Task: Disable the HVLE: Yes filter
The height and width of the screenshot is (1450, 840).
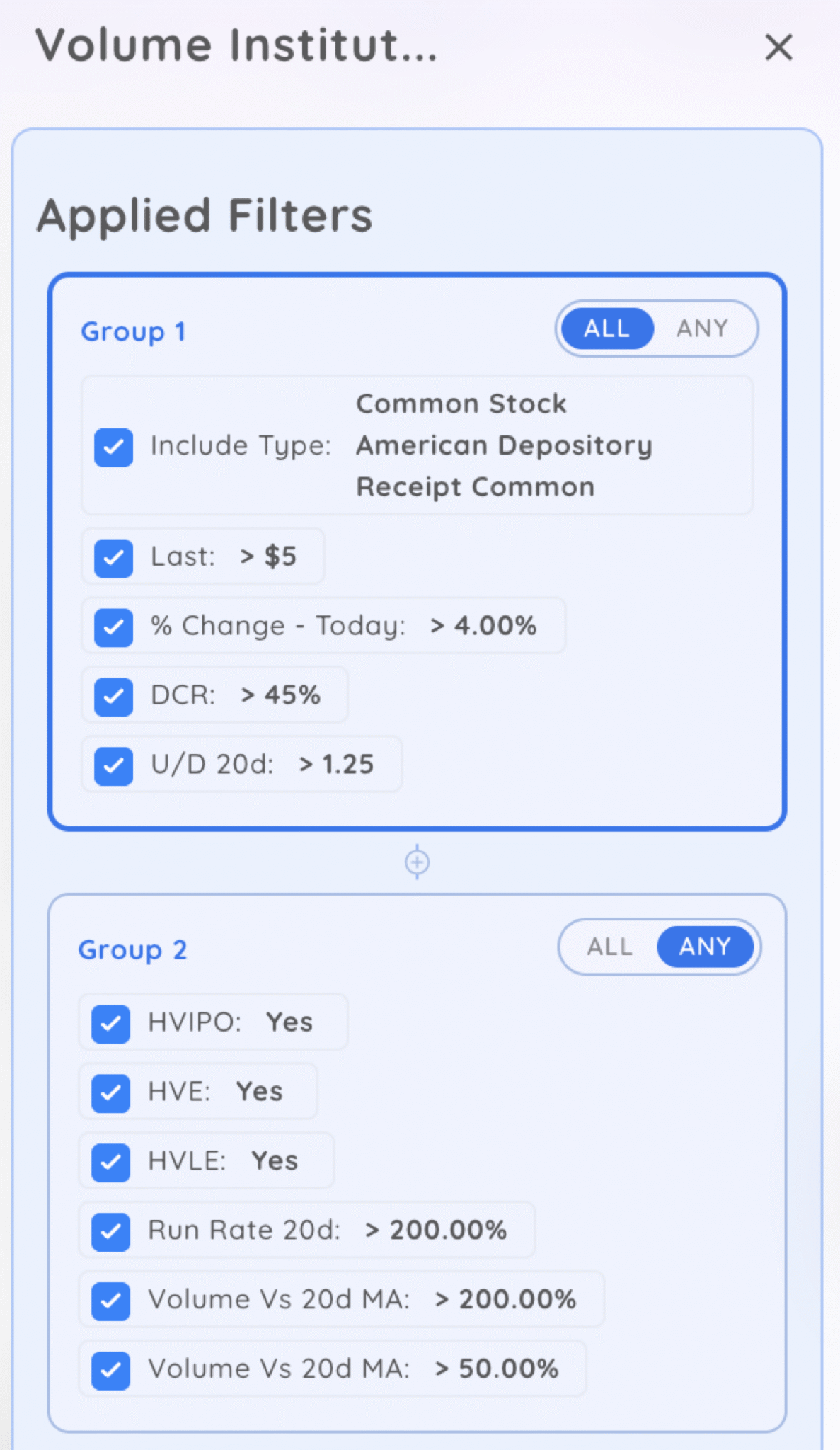Action: coord(110,1161)
